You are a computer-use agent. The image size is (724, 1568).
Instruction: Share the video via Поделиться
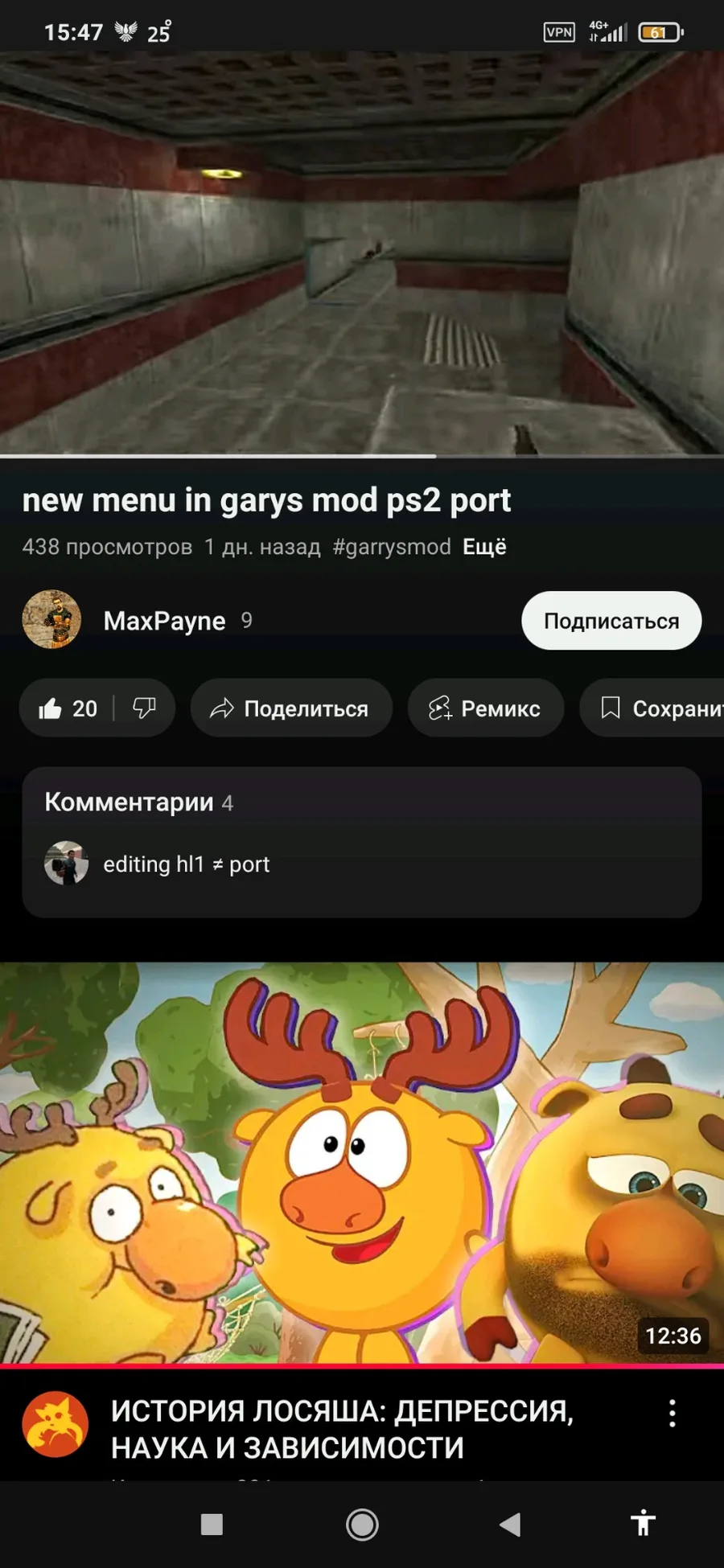pyautogui.click(x=290, y=708)
